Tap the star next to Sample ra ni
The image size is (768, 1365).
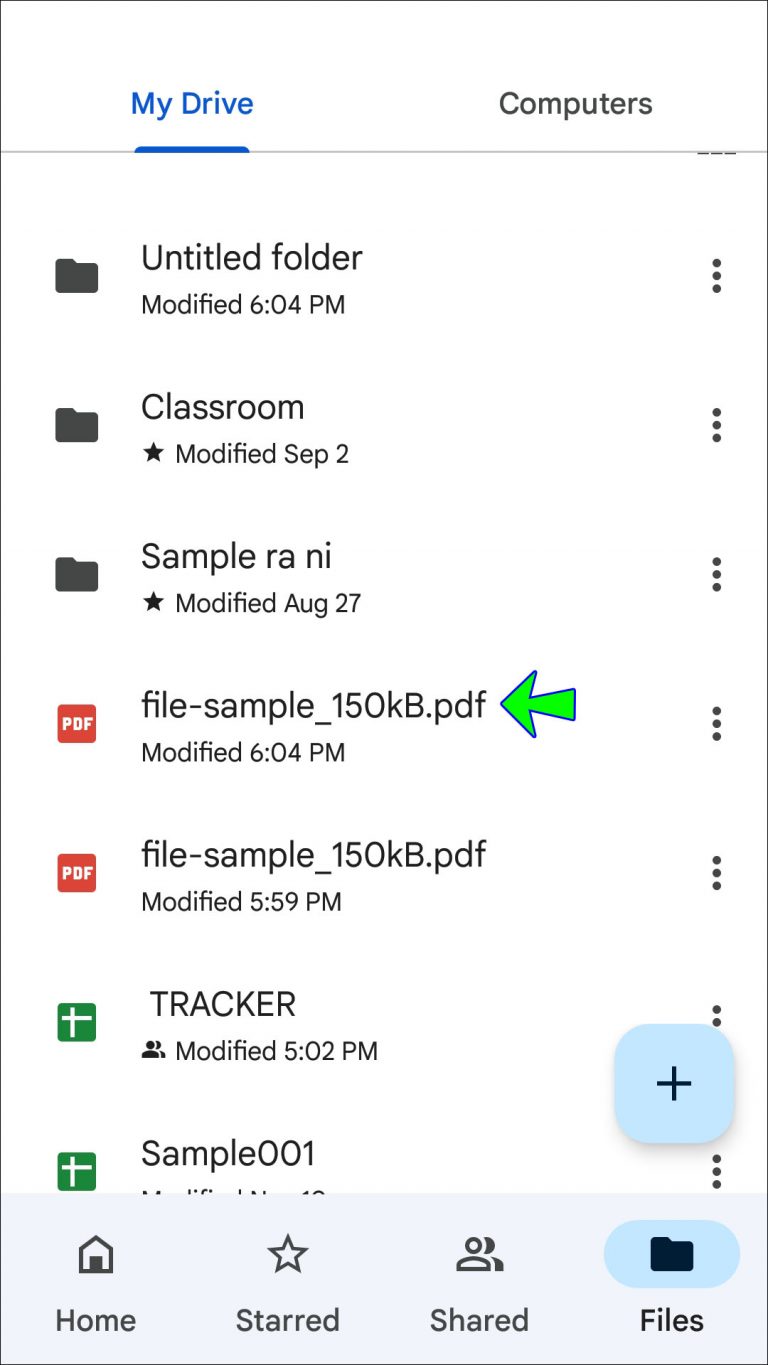(153, 602)
